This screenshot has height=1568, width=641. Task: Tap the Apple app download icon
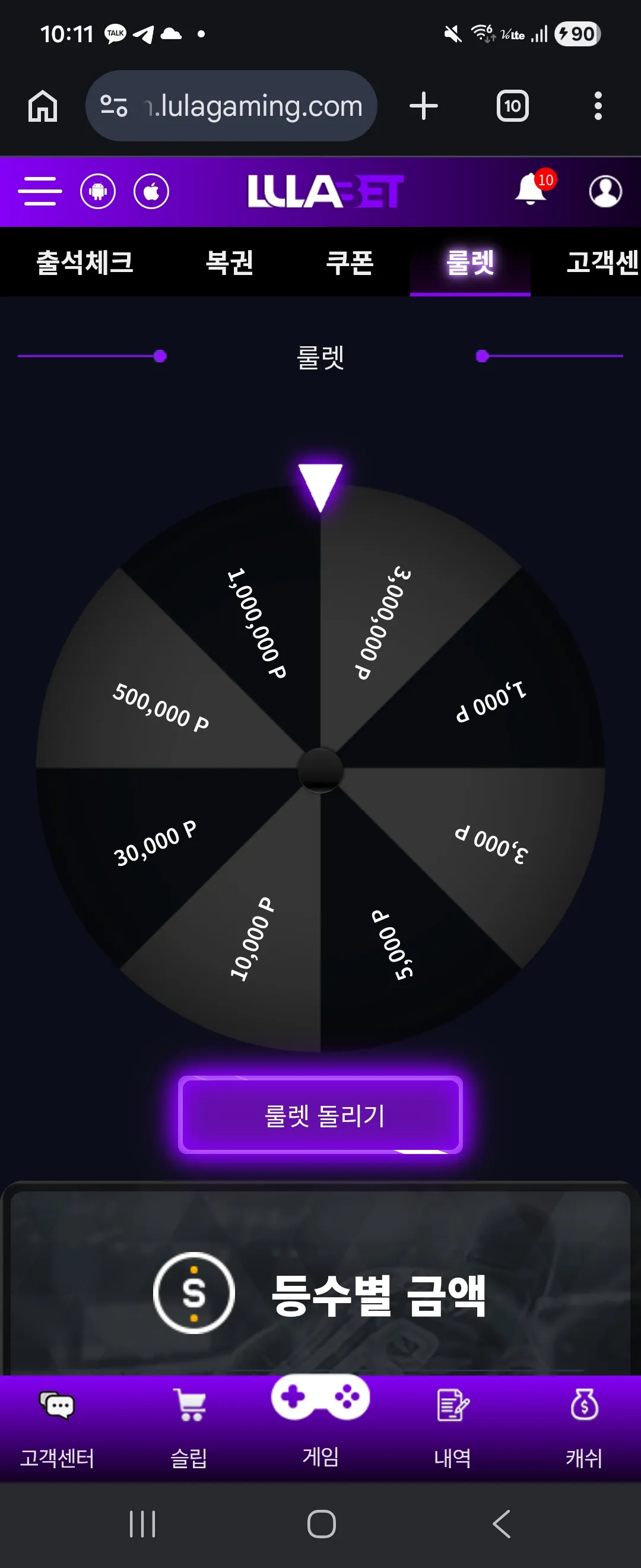tap(151, 191)
